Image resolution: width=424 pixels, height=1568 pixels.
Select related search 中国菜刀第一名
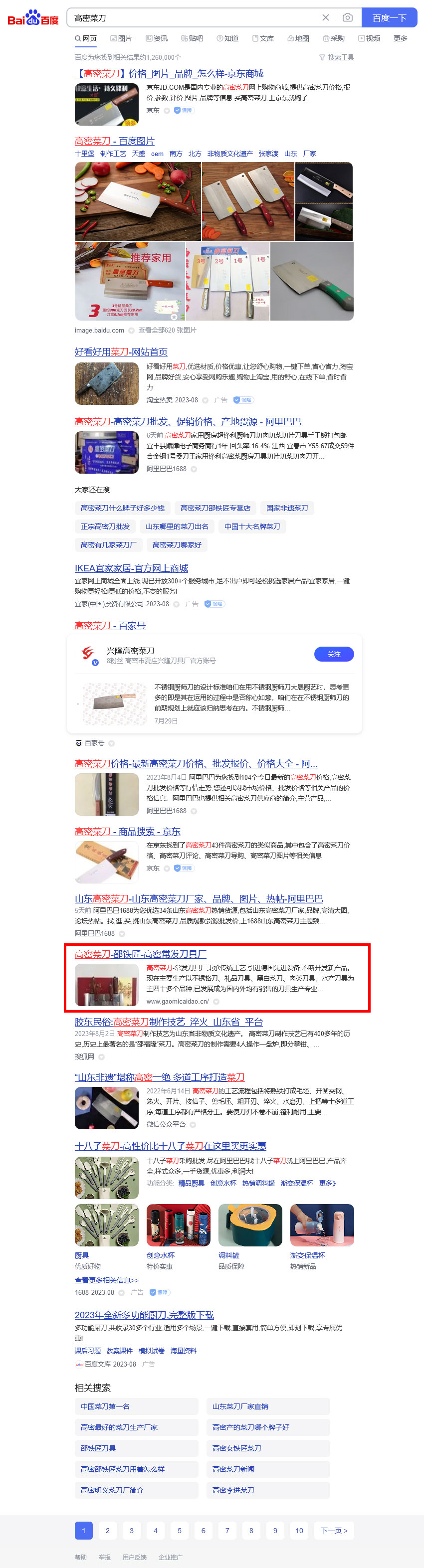tap(105, 1406)
